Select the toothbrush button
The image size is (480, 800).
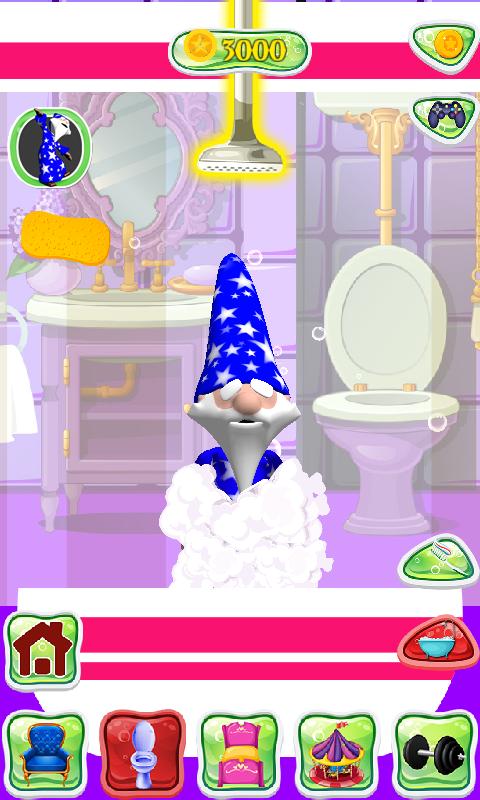[439, 560]
